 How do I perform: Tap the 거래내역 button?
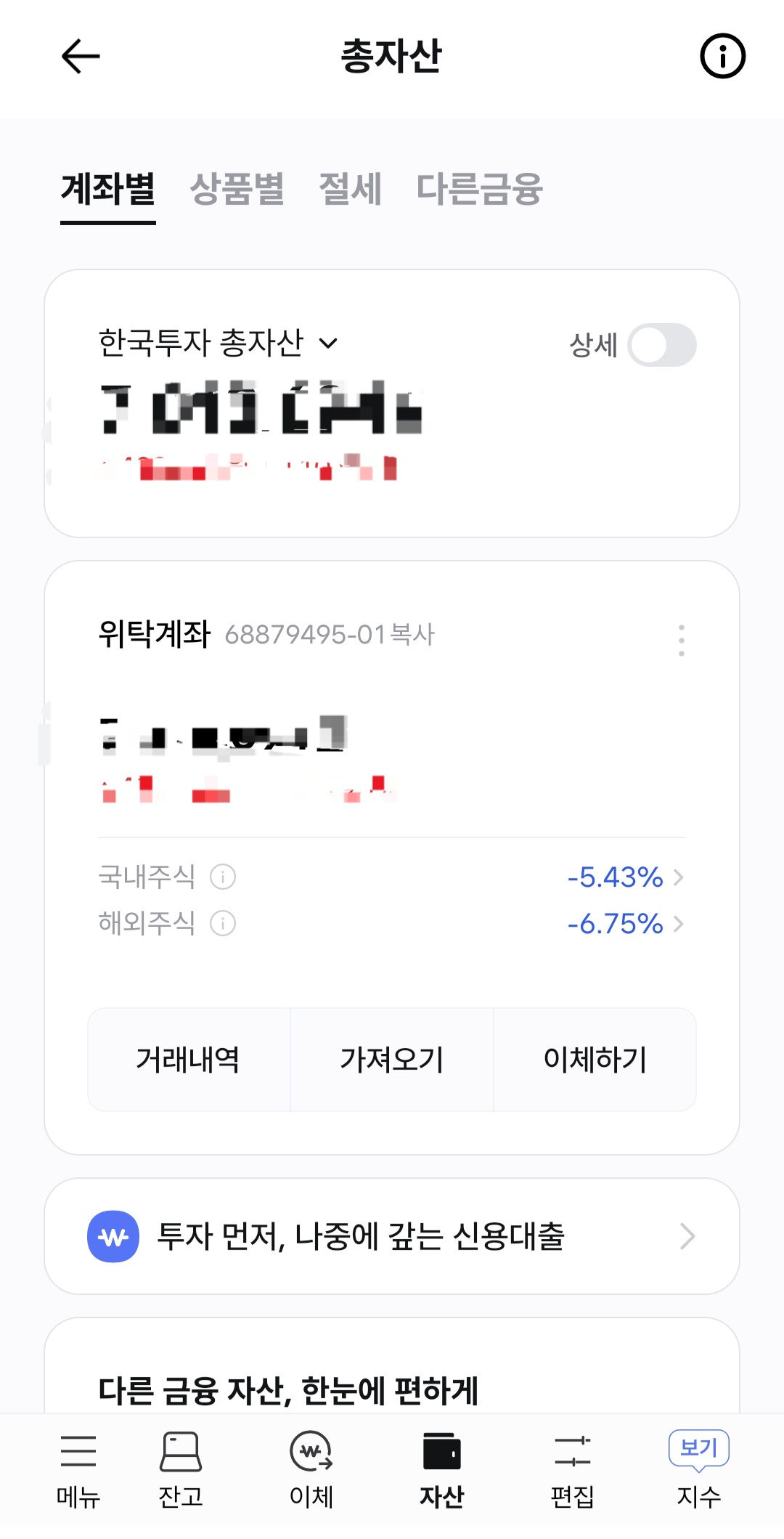pos(189,1060)
